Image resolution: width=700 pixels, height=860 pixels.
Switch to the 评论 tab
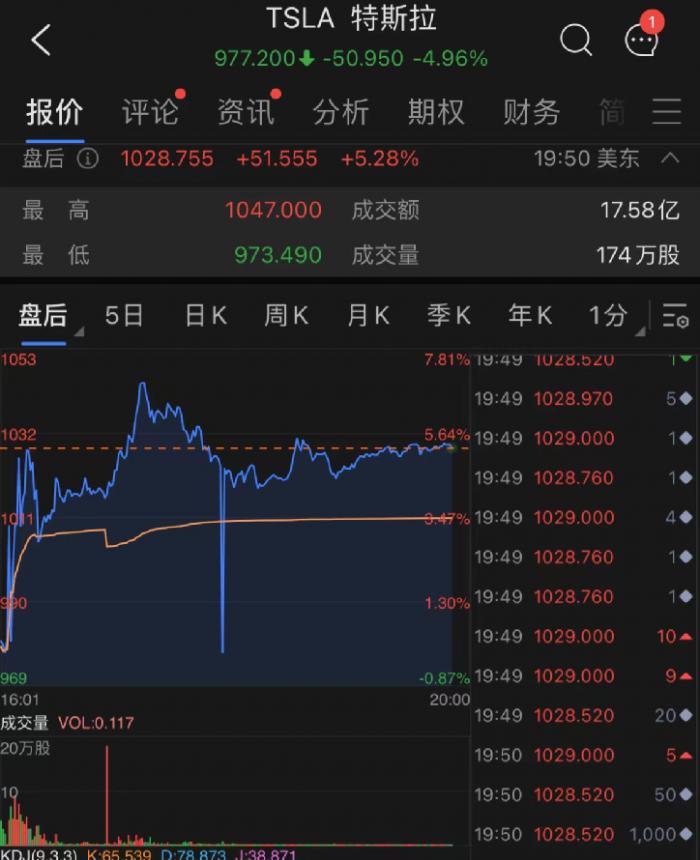click(150, 113)
